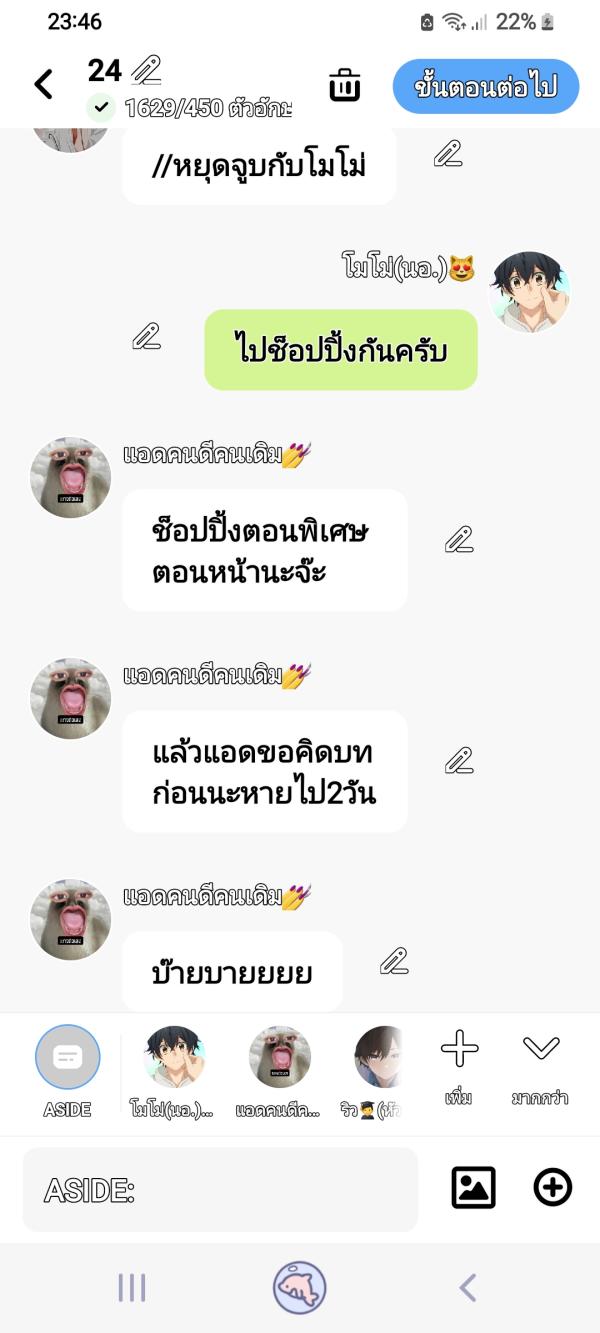The width and height of the screenshot is (600, 1333).
Task: Select the ASIDE narrator option
Action: click(x=67, y=1058)
